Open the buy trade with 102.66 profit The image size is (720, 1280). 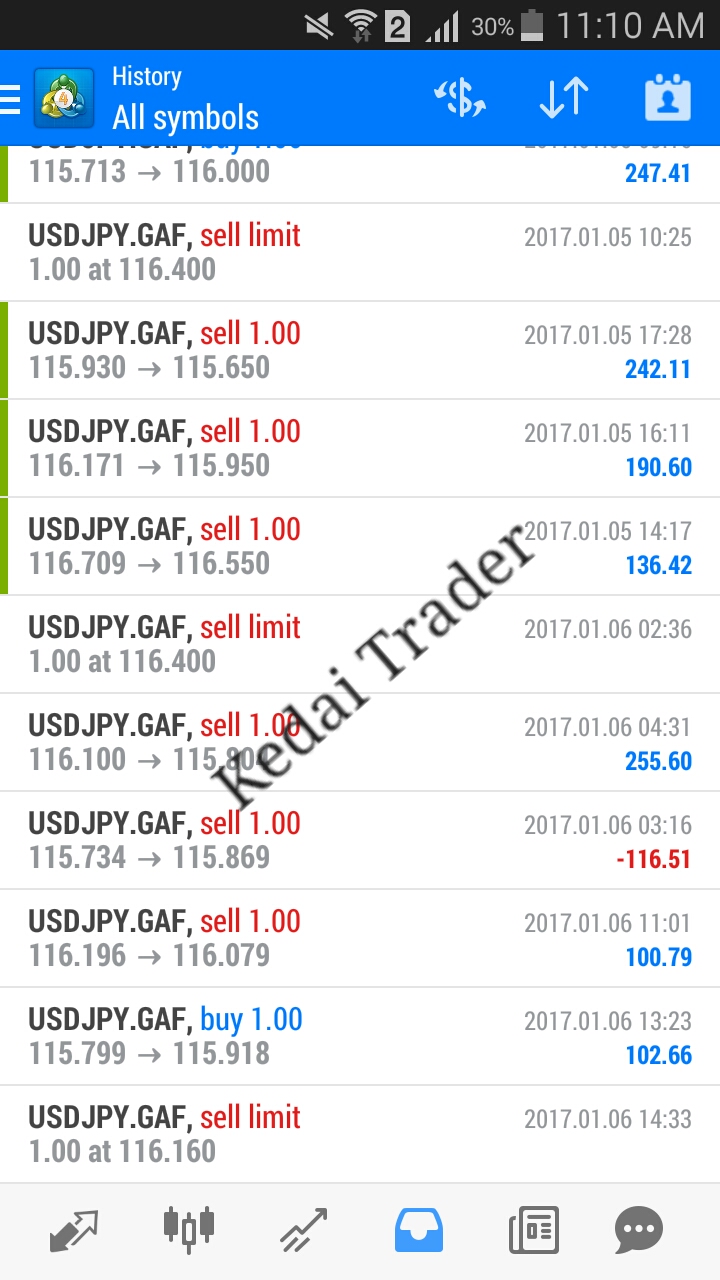click(x=360, y=1037)
